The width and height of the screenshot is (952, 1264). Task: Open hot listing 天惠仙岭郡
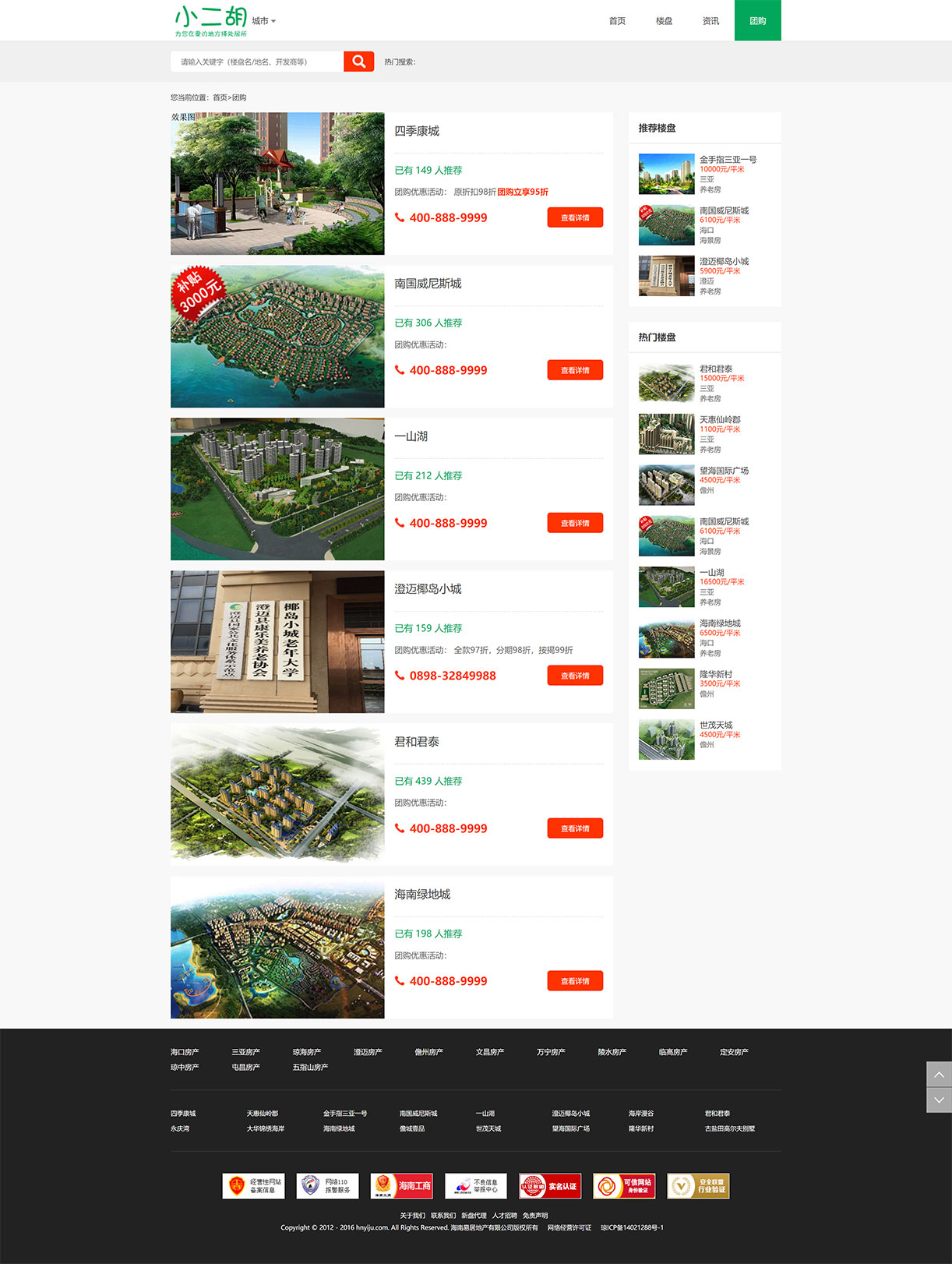(720, 420)
